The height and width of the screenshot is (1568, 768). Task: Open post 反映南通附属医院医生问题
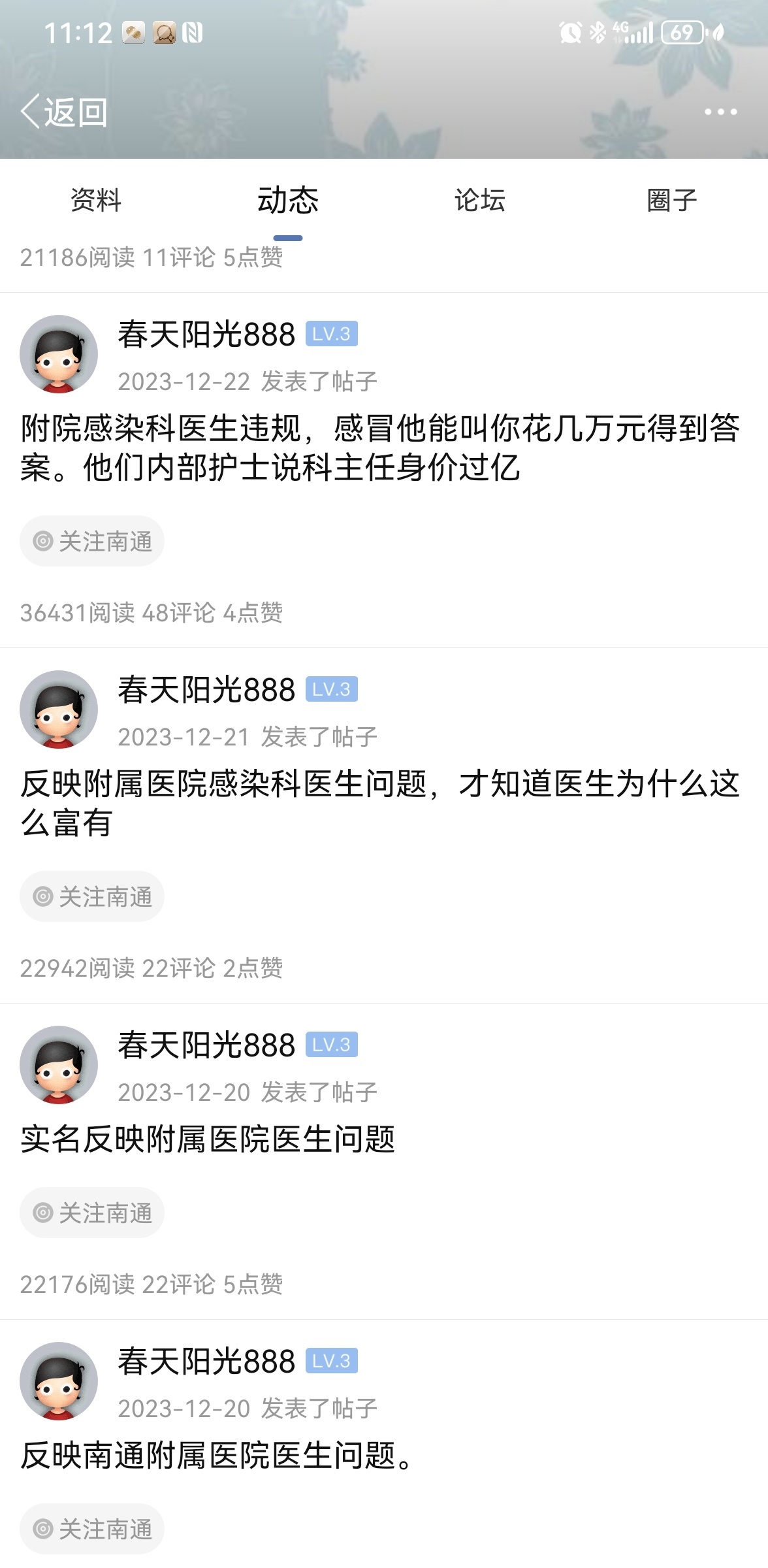(x=216, y=1456)
